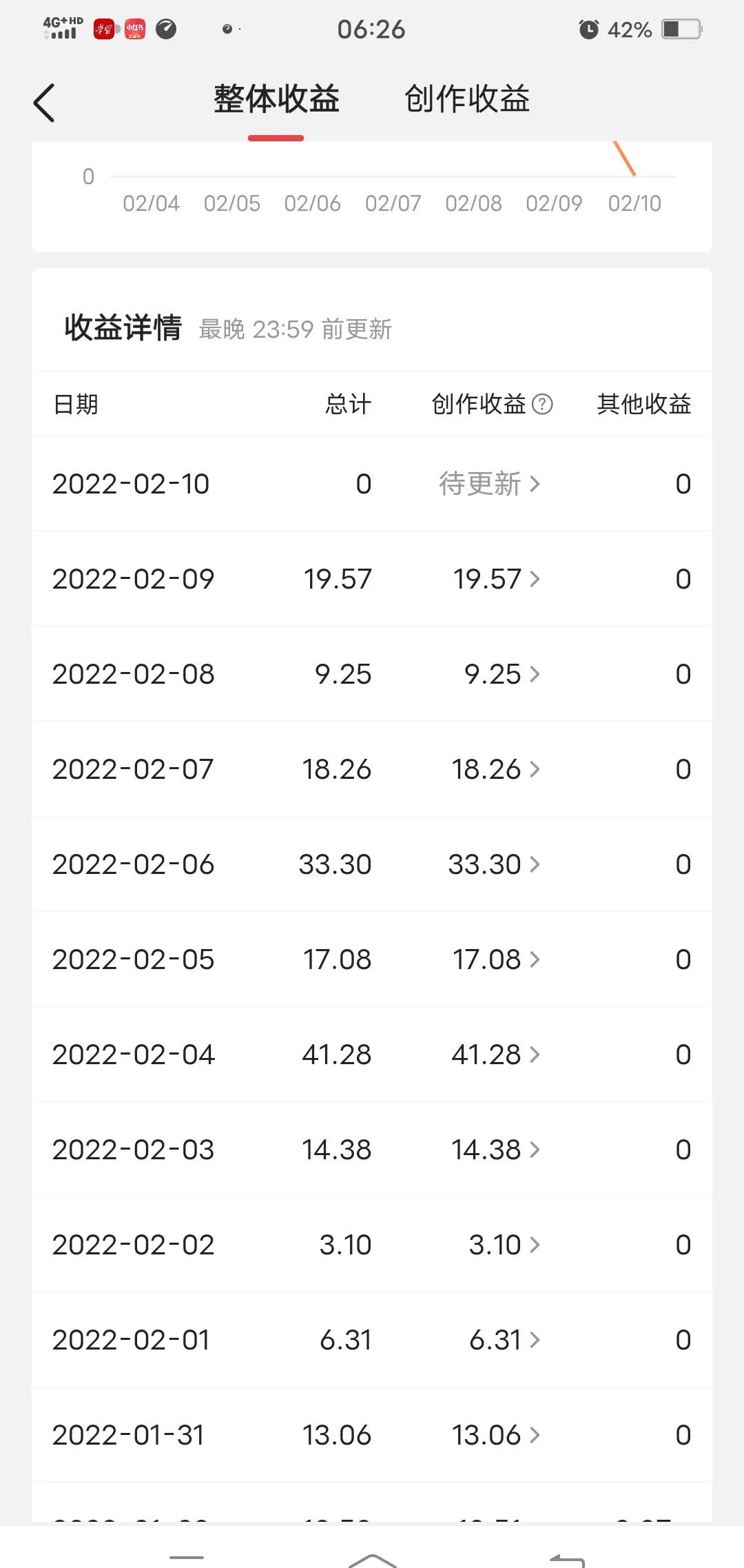The width and height of the screenshot is (744, 1568).
Task: Open the 创作收益 help question-mark icon
Action: (543, 404)
